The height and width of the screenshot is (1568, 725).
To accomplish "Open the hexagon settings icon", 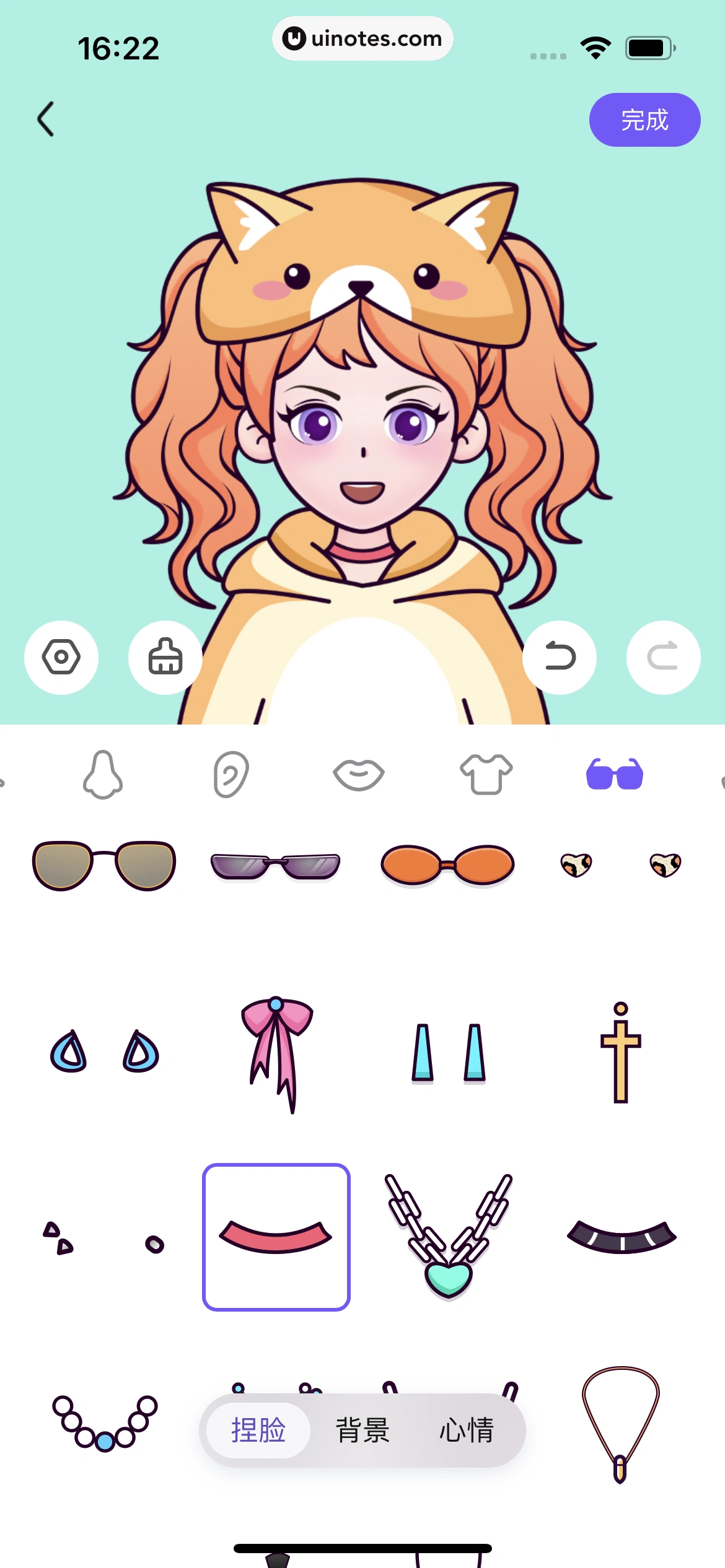I will click(x=61, y=657).
